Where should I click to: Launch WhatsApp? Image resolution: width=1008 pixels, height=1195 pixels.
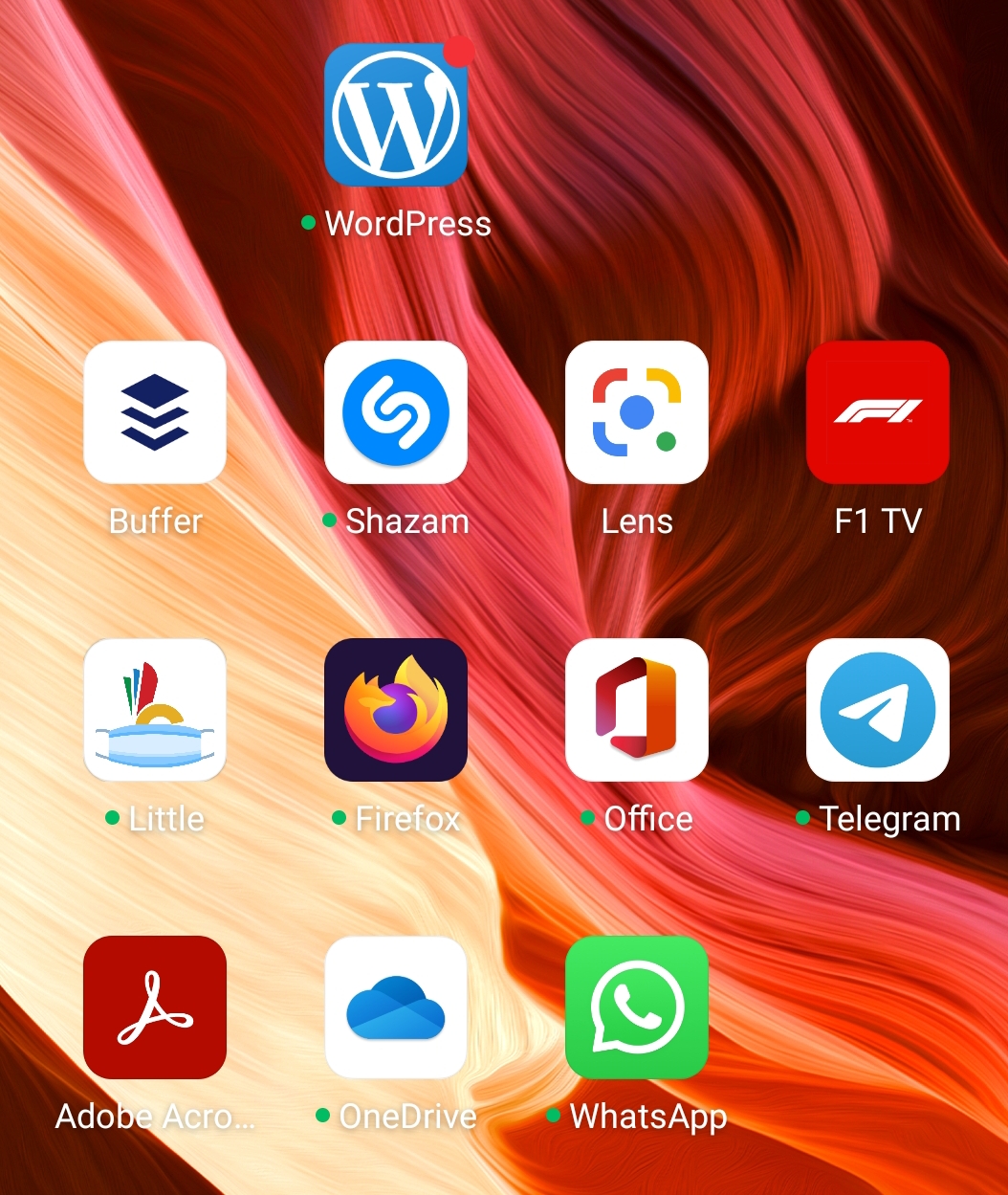(x=637, y=1007)
